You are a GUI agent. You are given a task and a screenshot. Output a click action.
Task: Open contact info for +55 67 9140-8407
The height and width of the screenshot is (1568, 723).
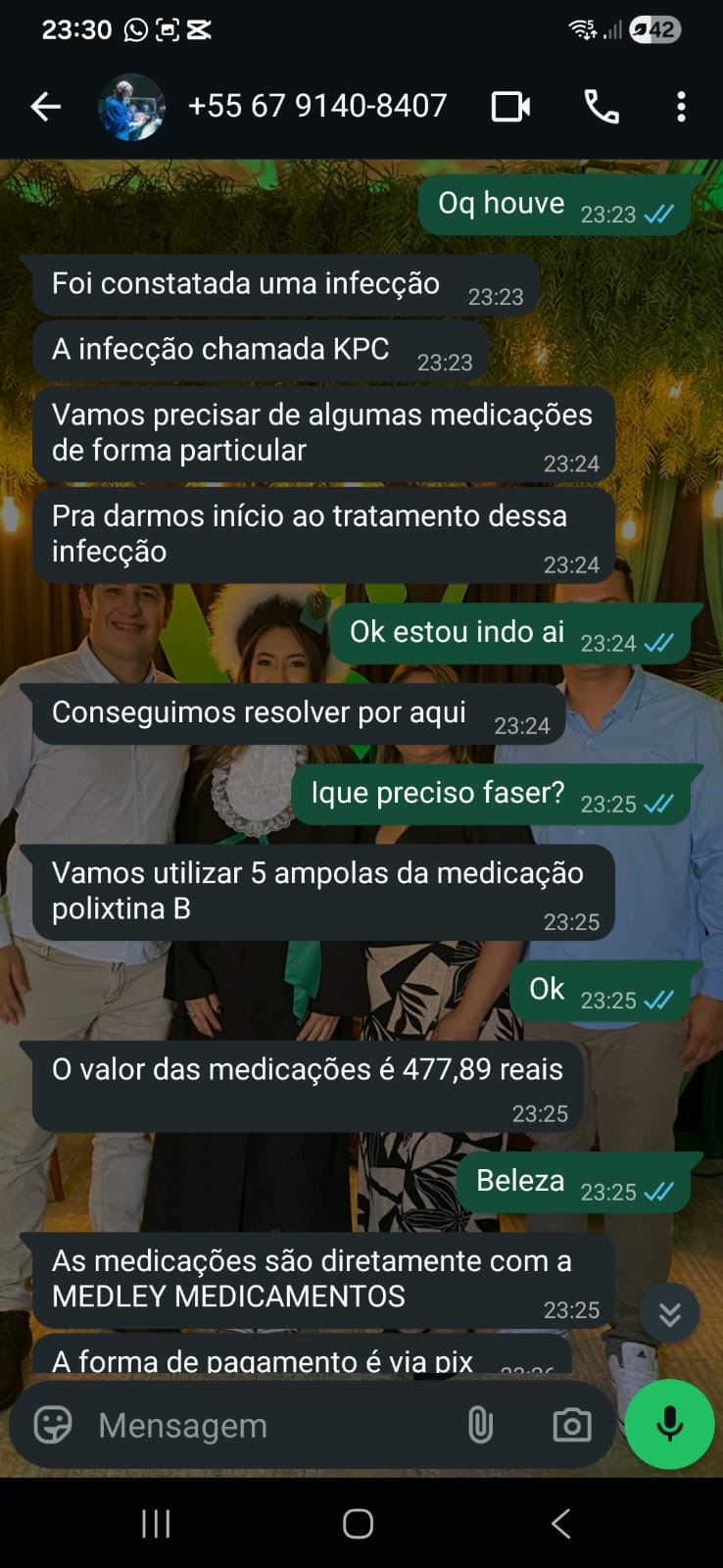click(x=316, y=106)
